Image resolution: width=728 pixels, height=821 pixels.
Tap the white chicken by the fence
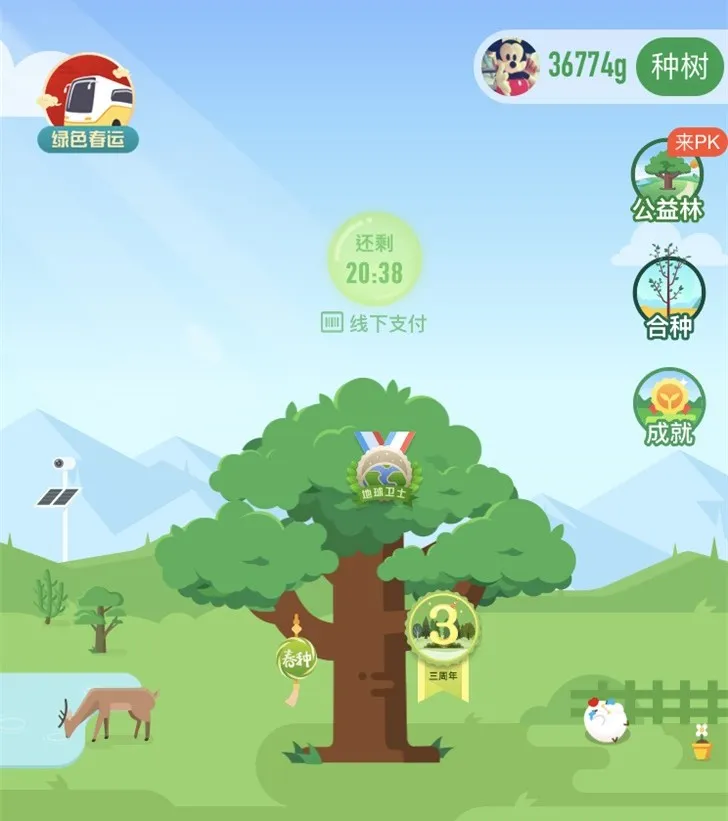[x=605, y=720]
